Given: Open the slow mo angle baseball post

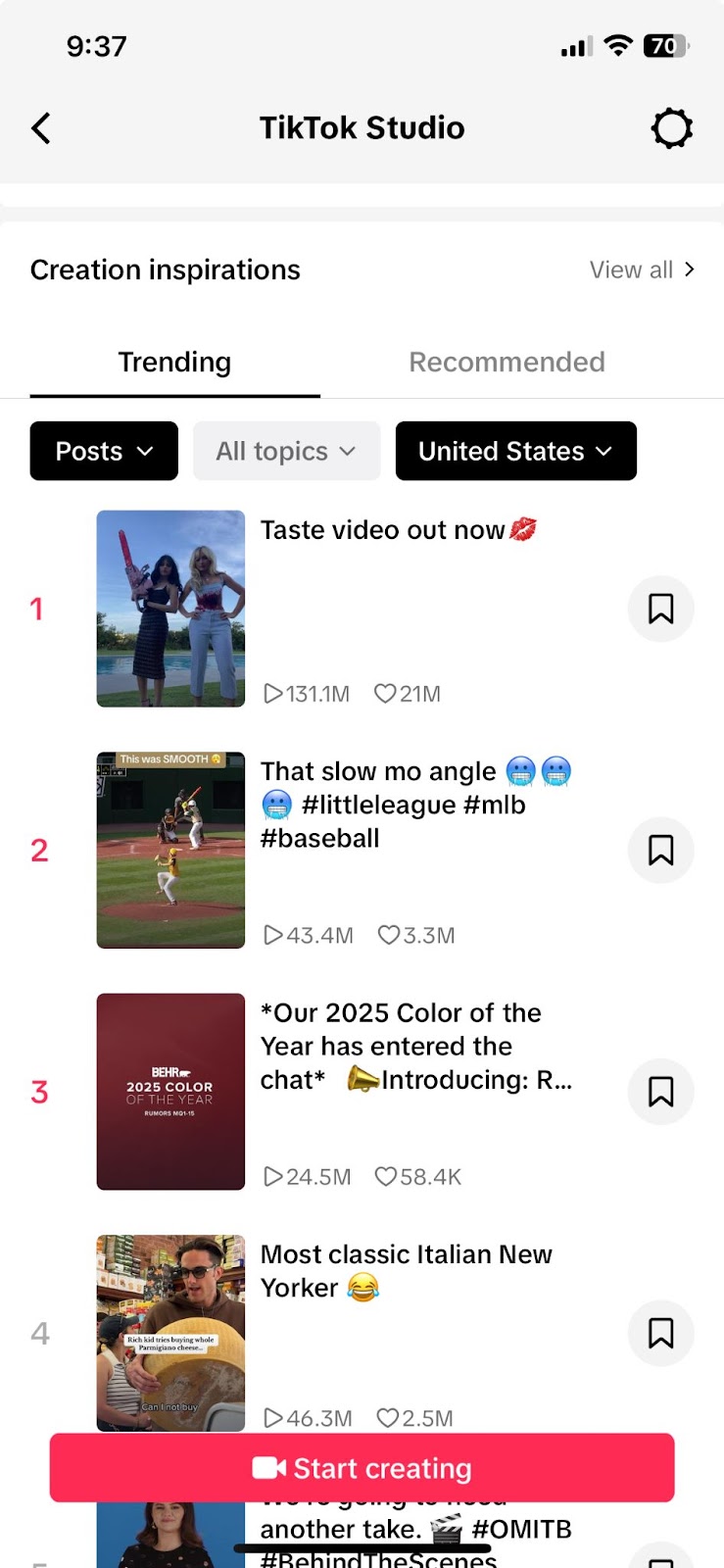Looking at the screenshot, I should [170, 850].
